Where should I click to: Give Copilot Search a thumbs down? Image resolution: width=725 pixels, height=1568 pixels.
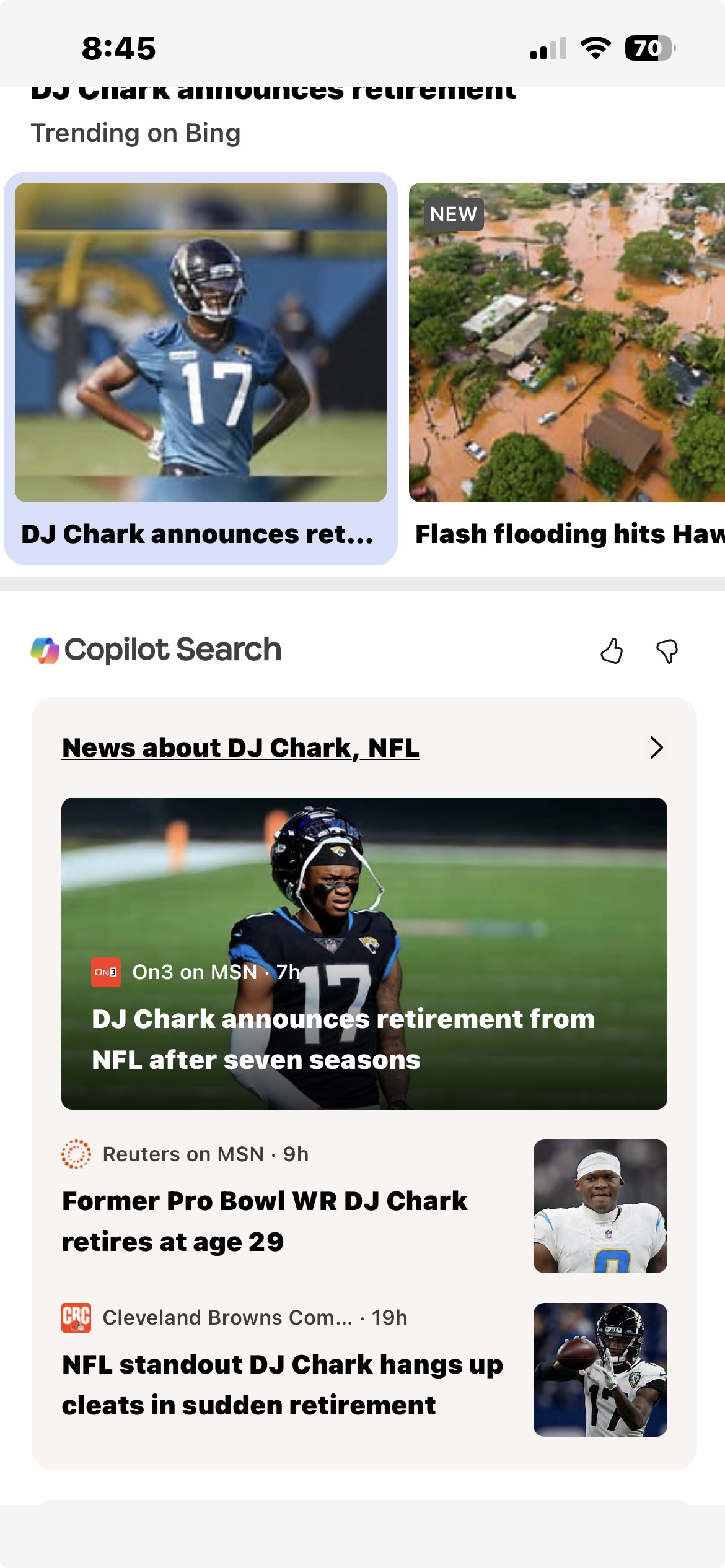[x=667, y=651]
